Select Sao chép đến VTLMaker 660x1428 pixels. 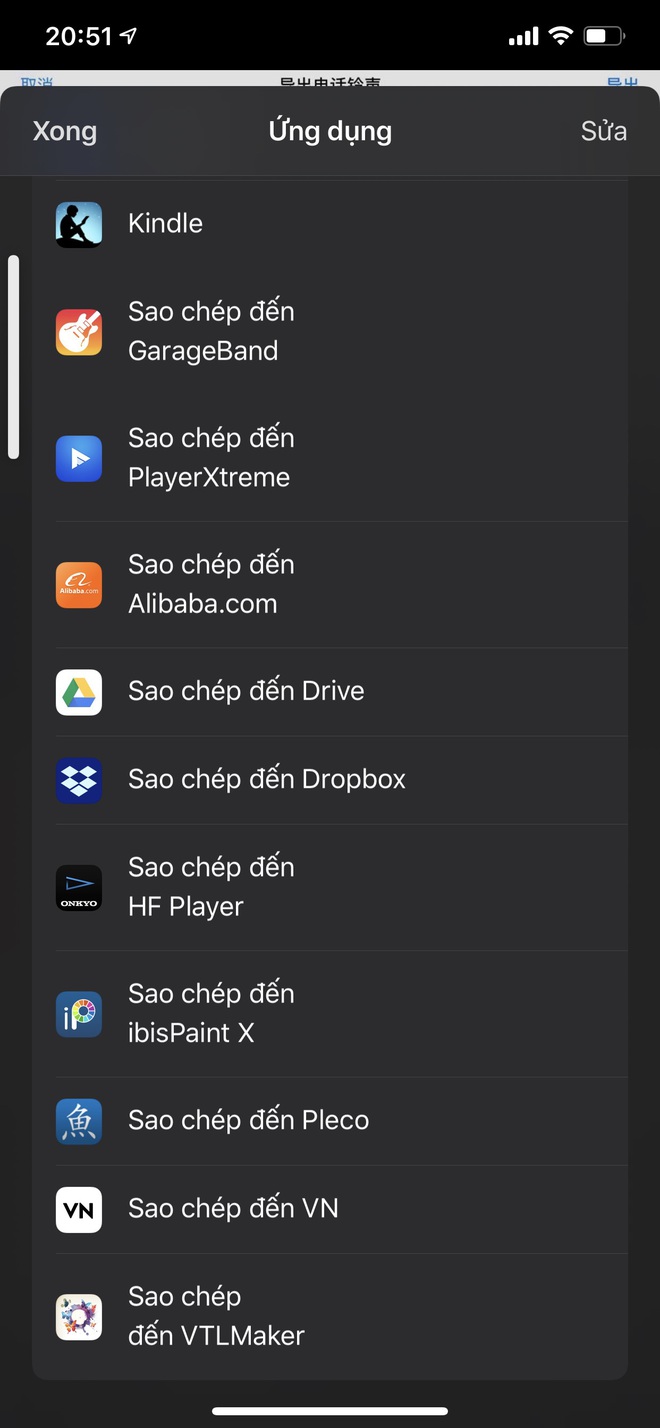tap(330, 1316)
